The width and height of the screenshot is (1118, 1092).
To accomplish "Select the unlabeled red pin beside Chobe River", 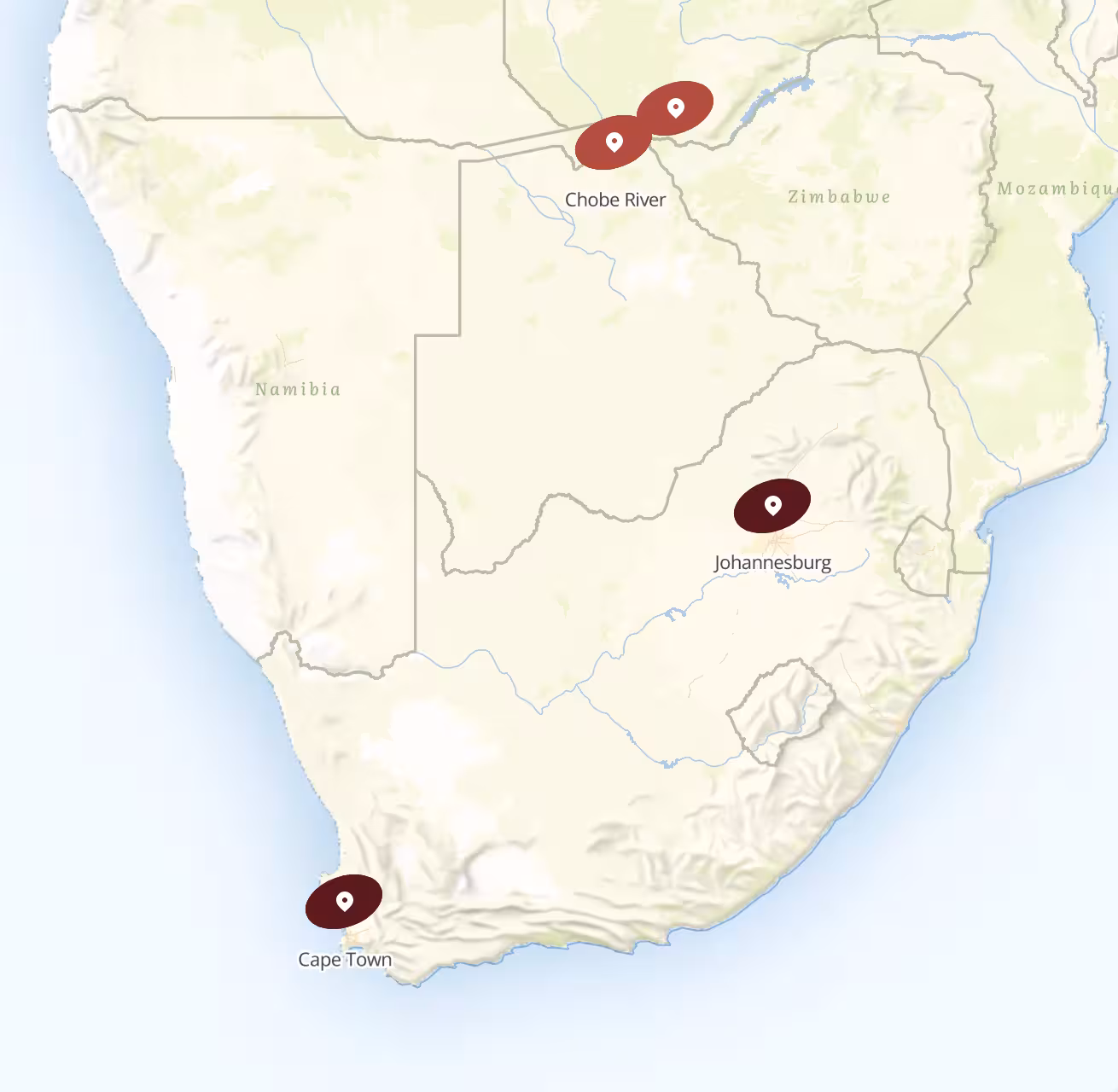I will click(675, 107).
